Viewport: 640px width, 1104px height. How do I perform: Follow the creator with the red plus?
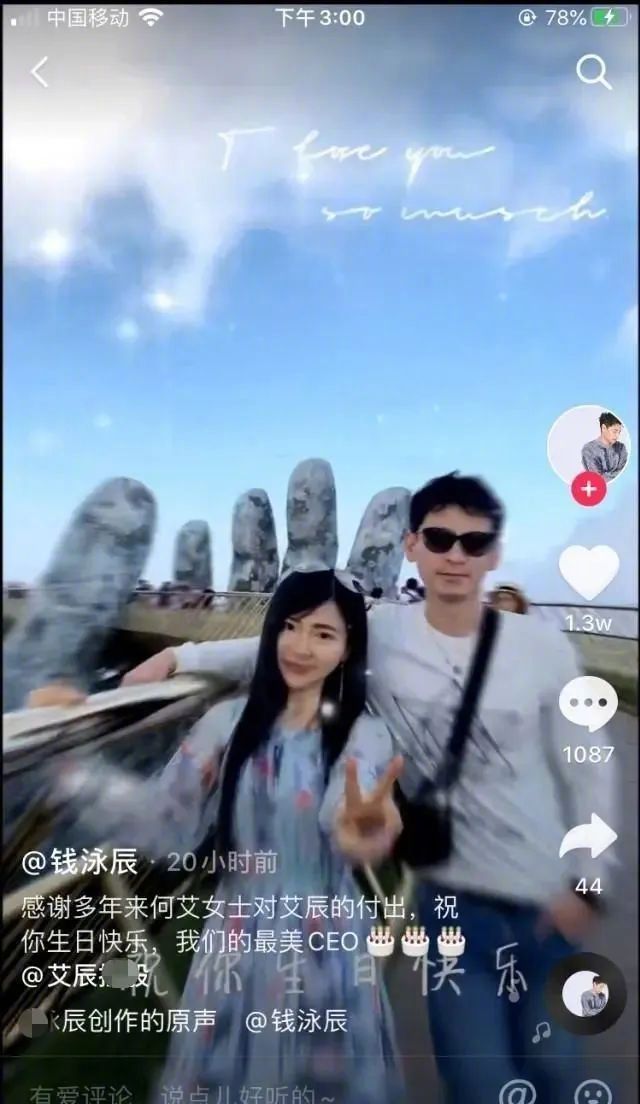tap(588, 490)
